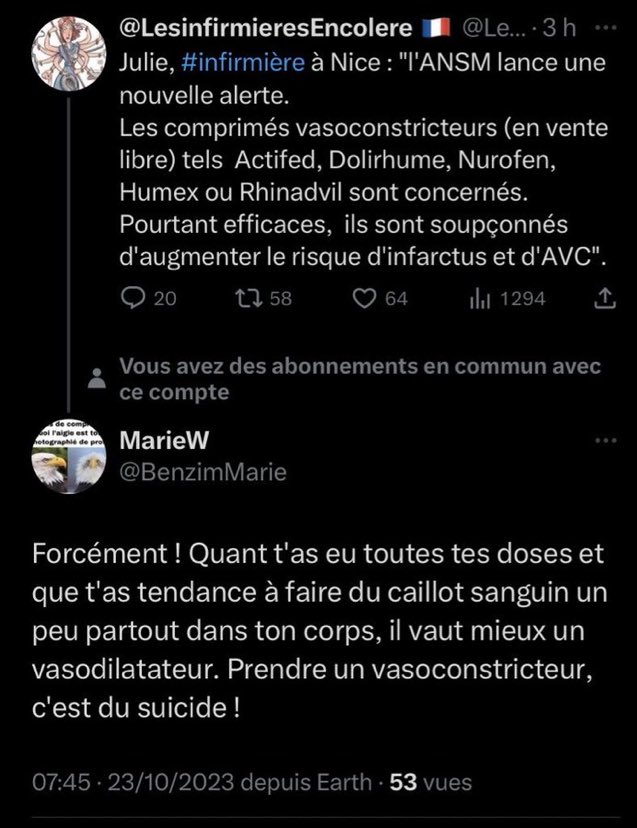Like the LesInfirmieresEncolere tweet
This screenshot has width=637, height=828.
pos(367,298)
